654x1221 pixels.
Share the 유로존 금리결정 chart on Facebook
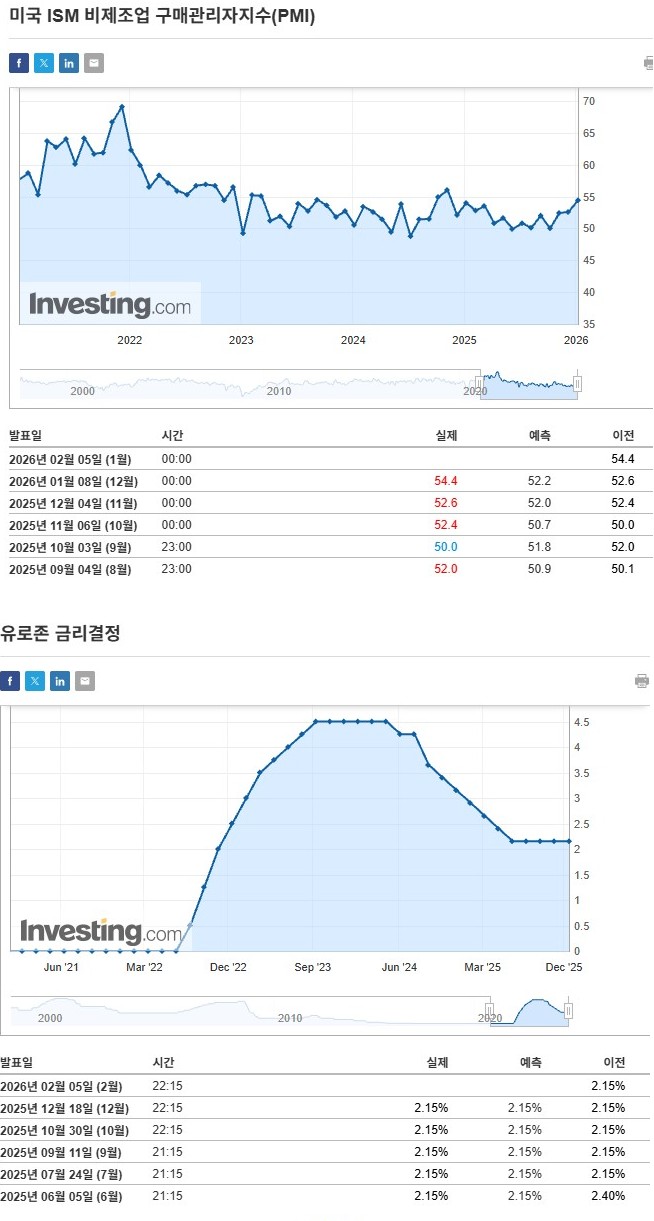[10, 681]
